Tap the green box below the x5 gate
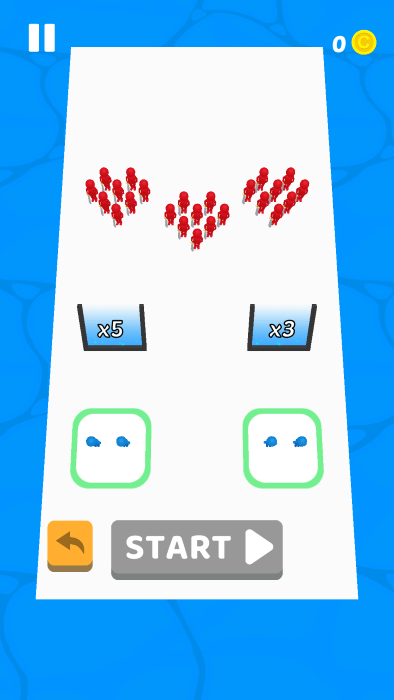 click(111, 448)
